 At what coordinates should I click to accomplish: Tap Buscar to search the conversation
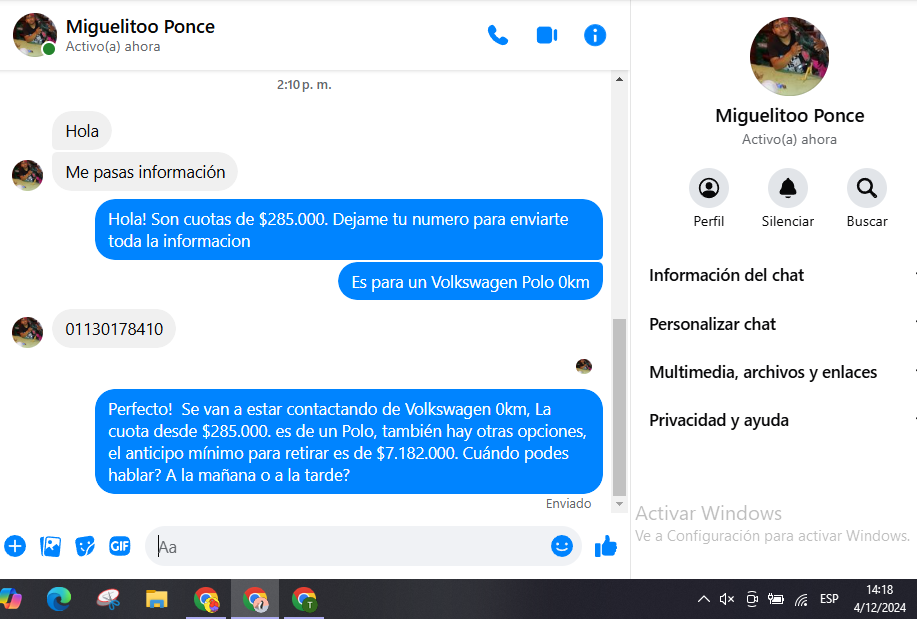[866, 188]
